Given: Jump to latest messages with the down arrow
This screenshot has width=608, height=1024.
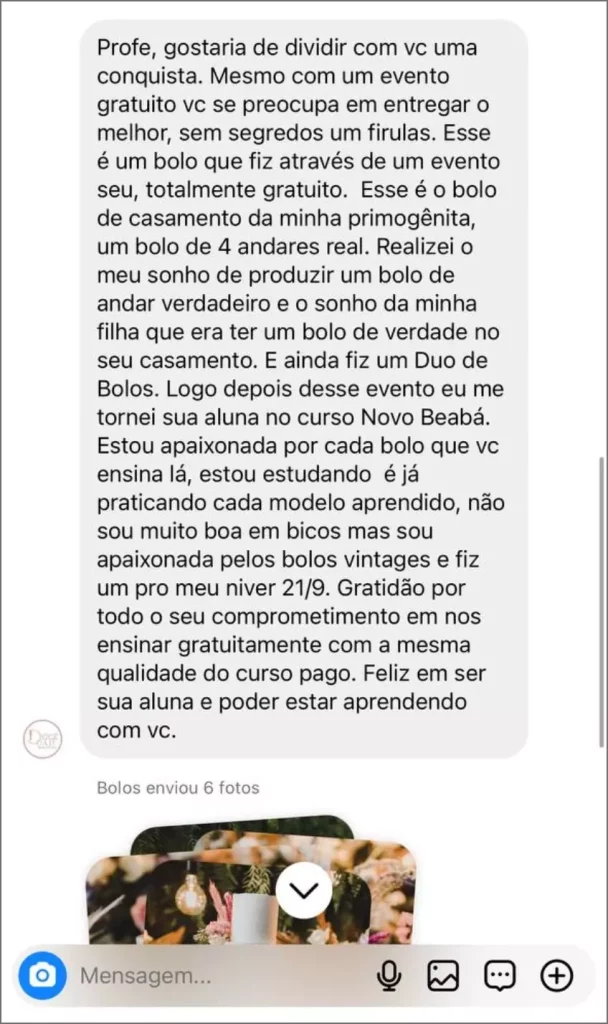Looking at the screenshot, I should click(304, 889).
